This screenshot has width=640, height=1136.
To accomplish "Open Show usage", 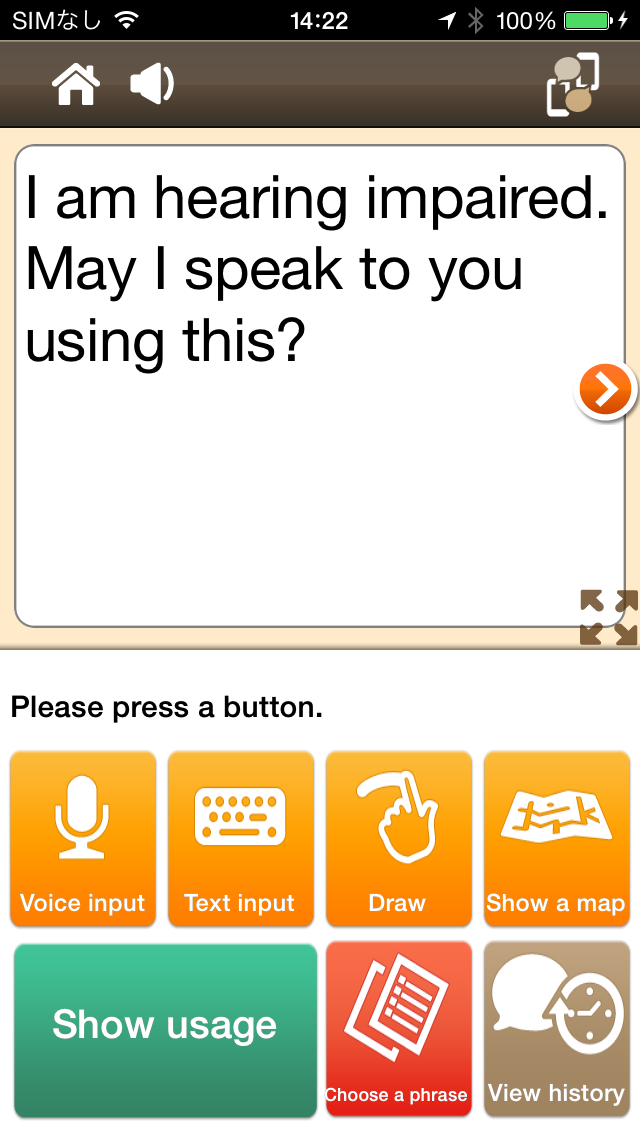I will click(x=165, y=1030).
